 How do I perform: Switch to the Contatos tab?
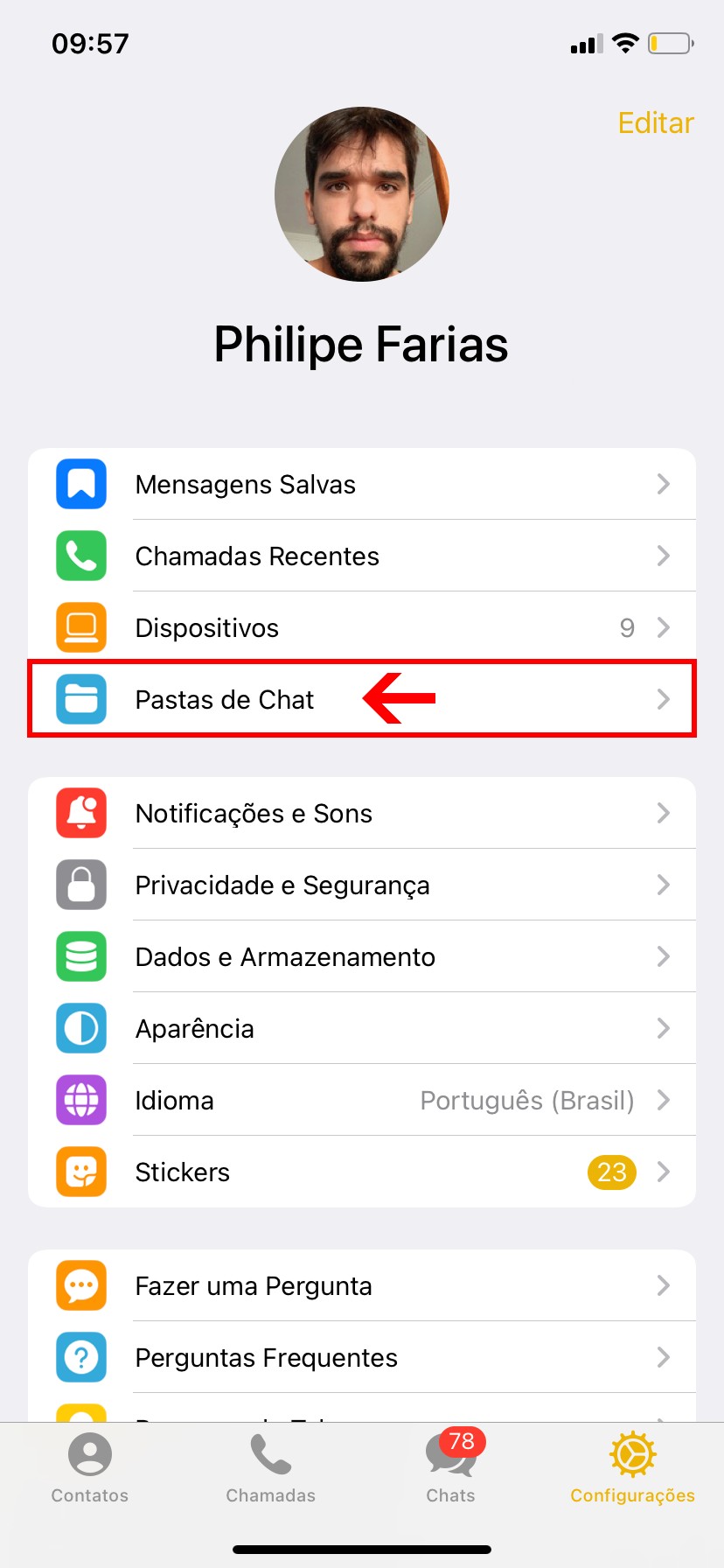pyautogui.click(x=90, y=1468)
